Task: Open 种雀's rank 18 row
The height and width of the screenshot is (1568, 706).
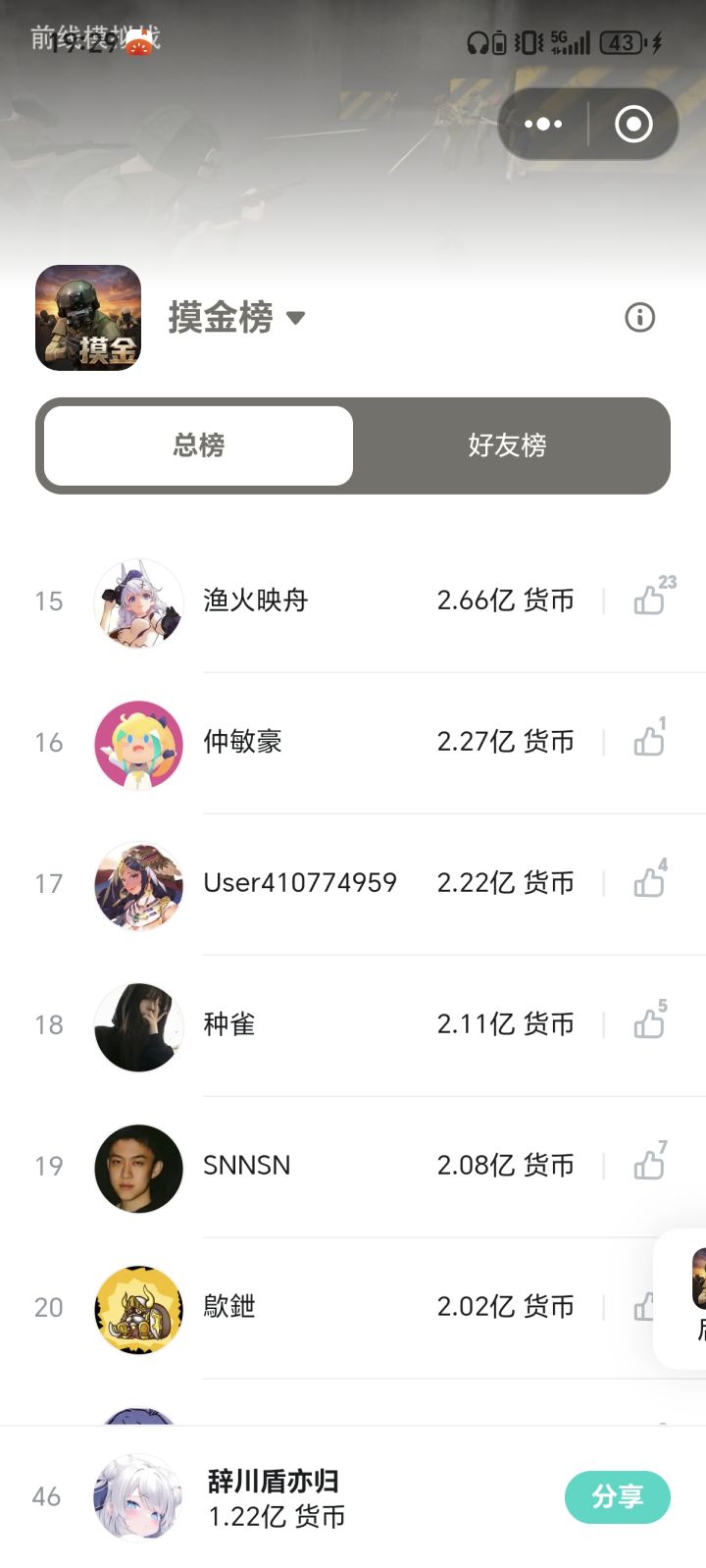Action: pyautogui.click(x=294, y=1024)
